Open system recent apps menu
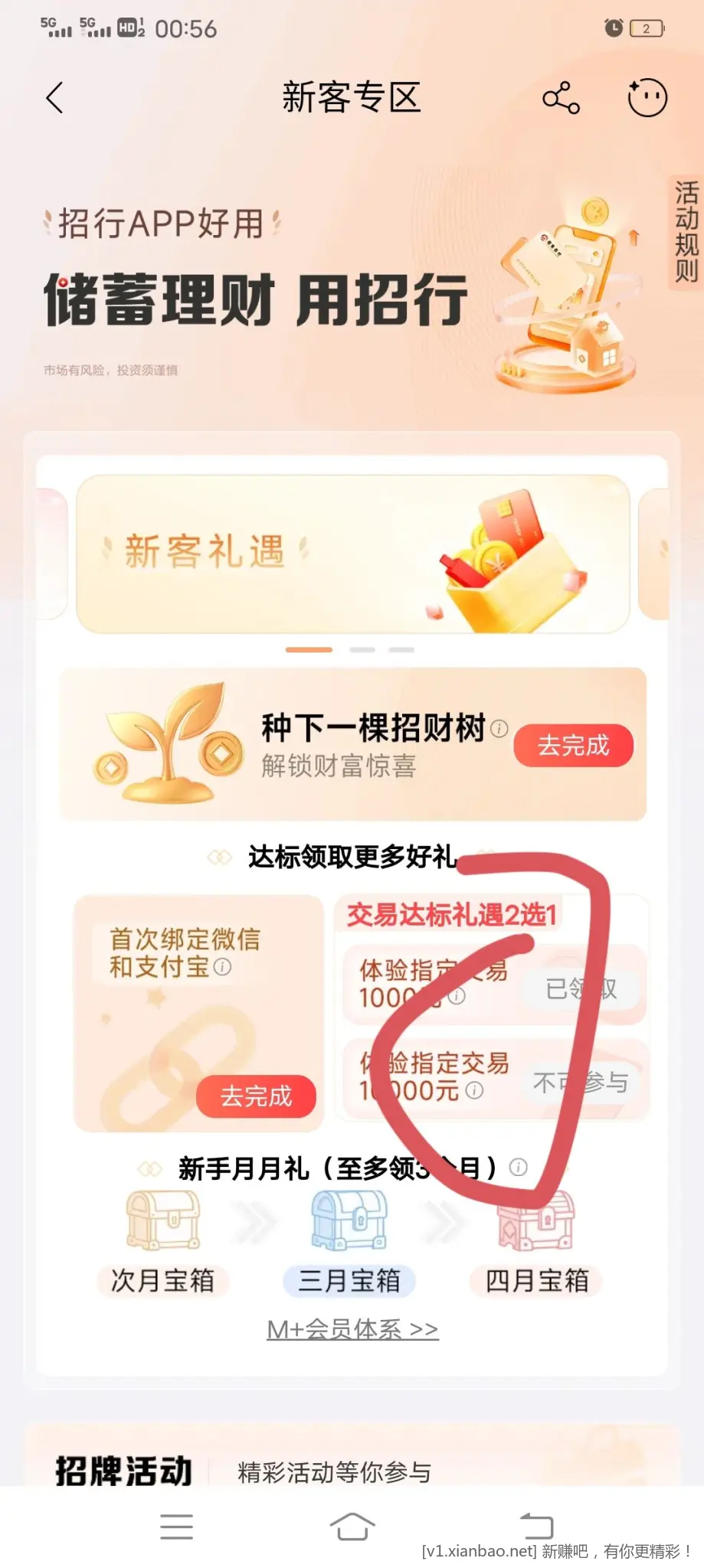Viewport: 704px width, 1568px height. click(x=176, y=1526)
